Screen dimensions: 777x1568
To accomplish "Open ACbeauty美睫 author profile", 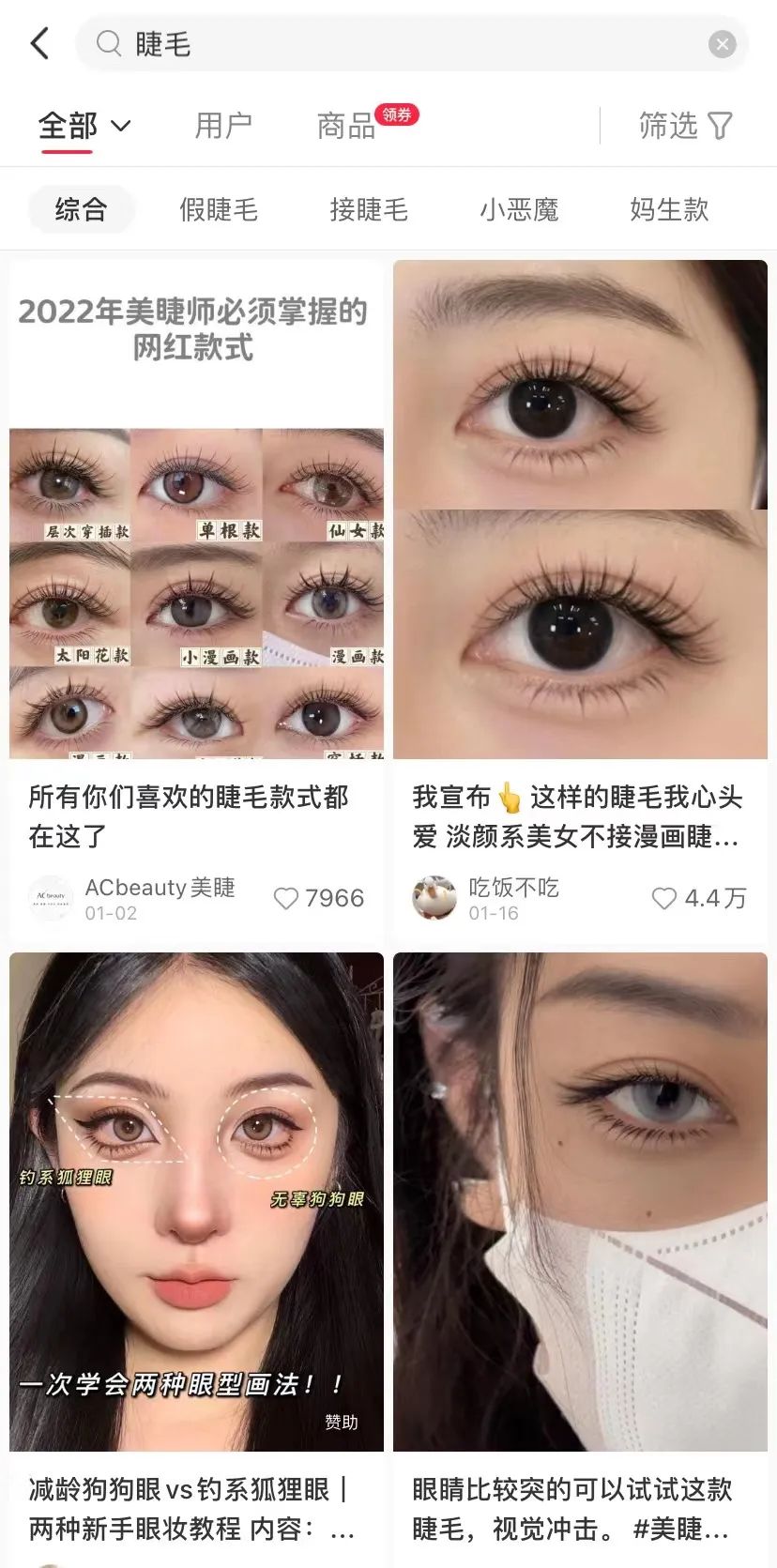I will click(131, 898).
